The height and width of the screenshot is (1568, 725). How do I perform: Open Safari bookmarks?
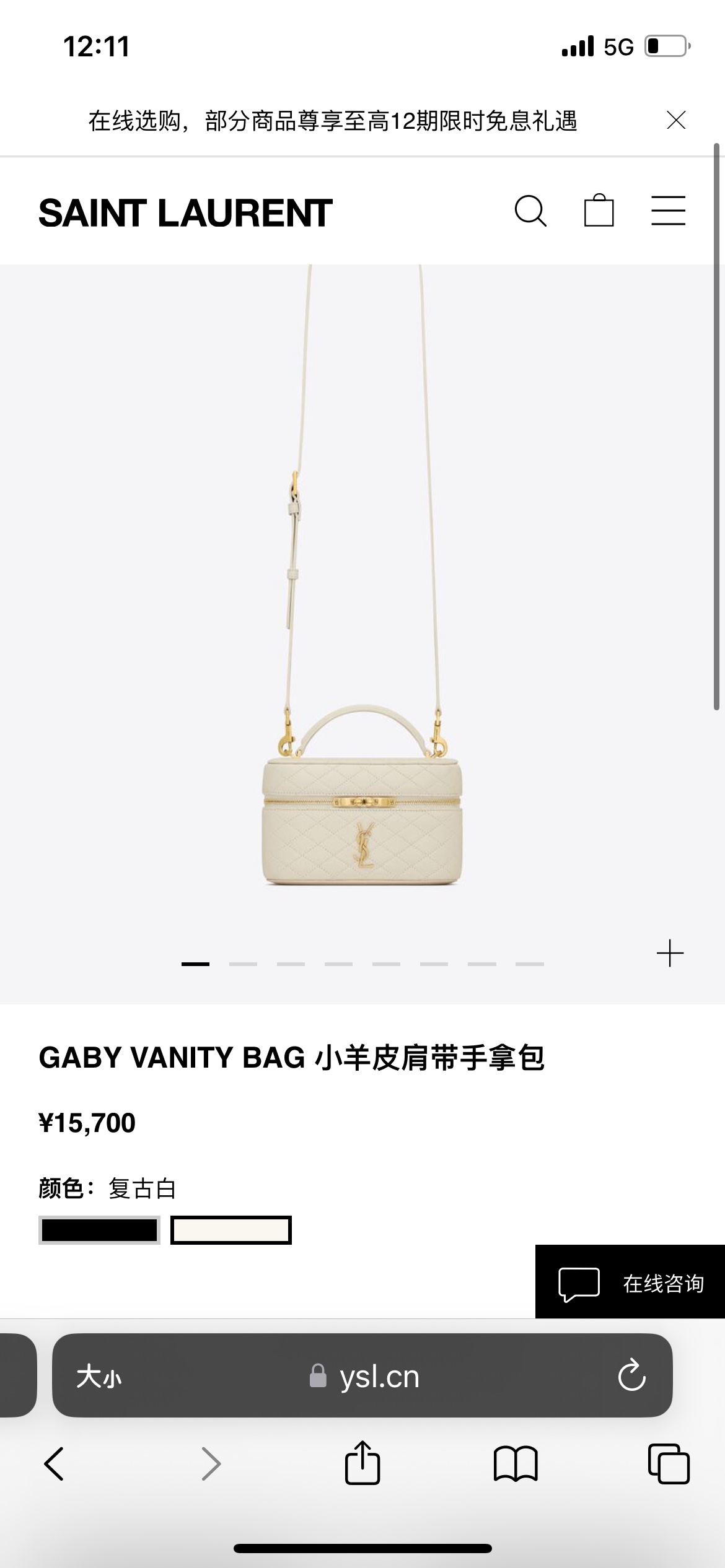(x=515, y=1464)
